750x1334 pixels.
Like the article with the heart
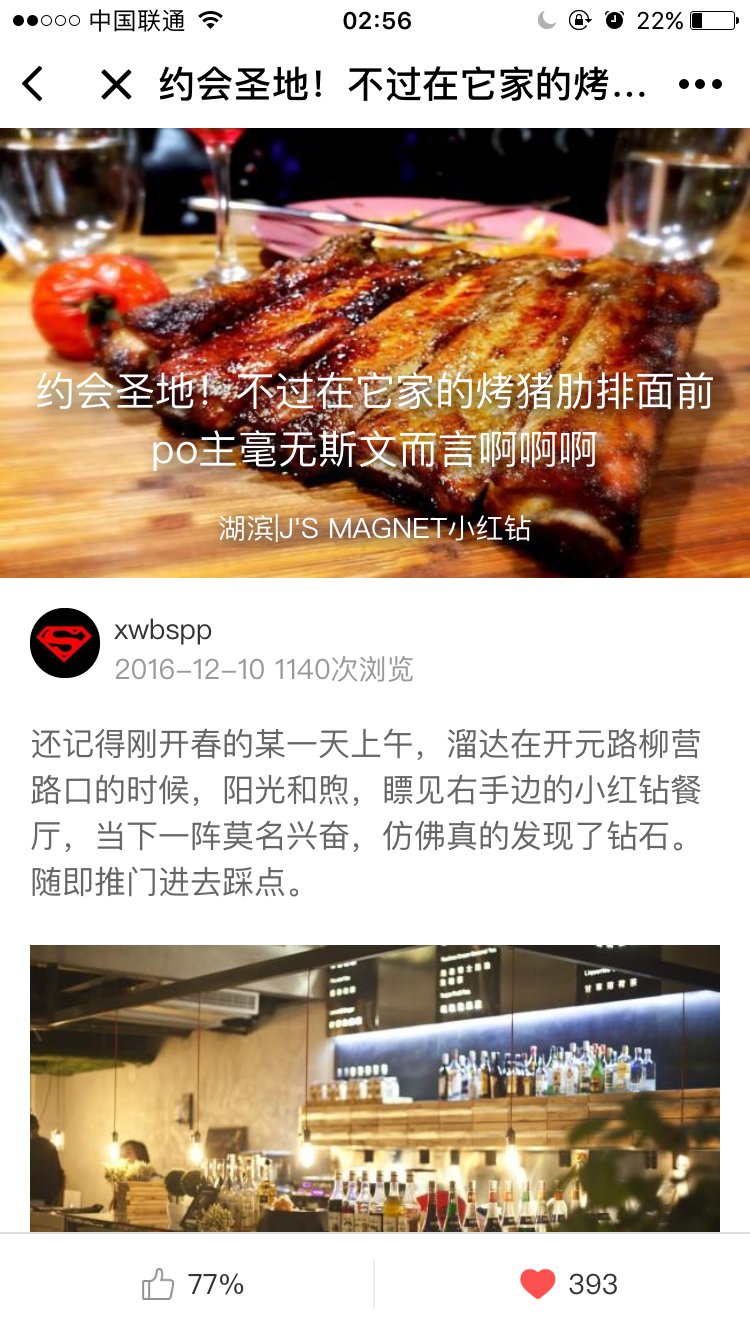point(538,1284)
